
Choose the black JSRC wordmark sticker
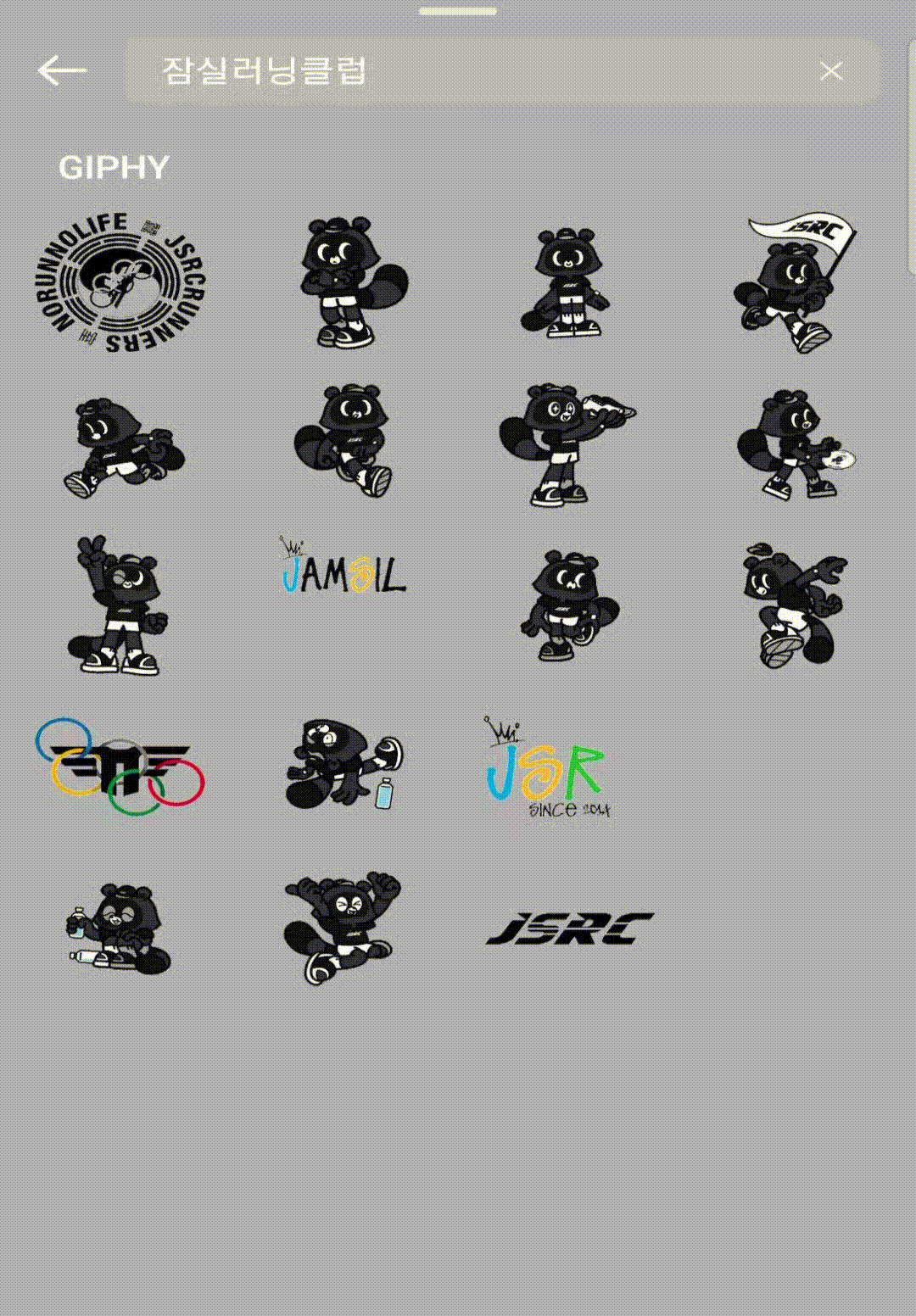pos(569,928)
